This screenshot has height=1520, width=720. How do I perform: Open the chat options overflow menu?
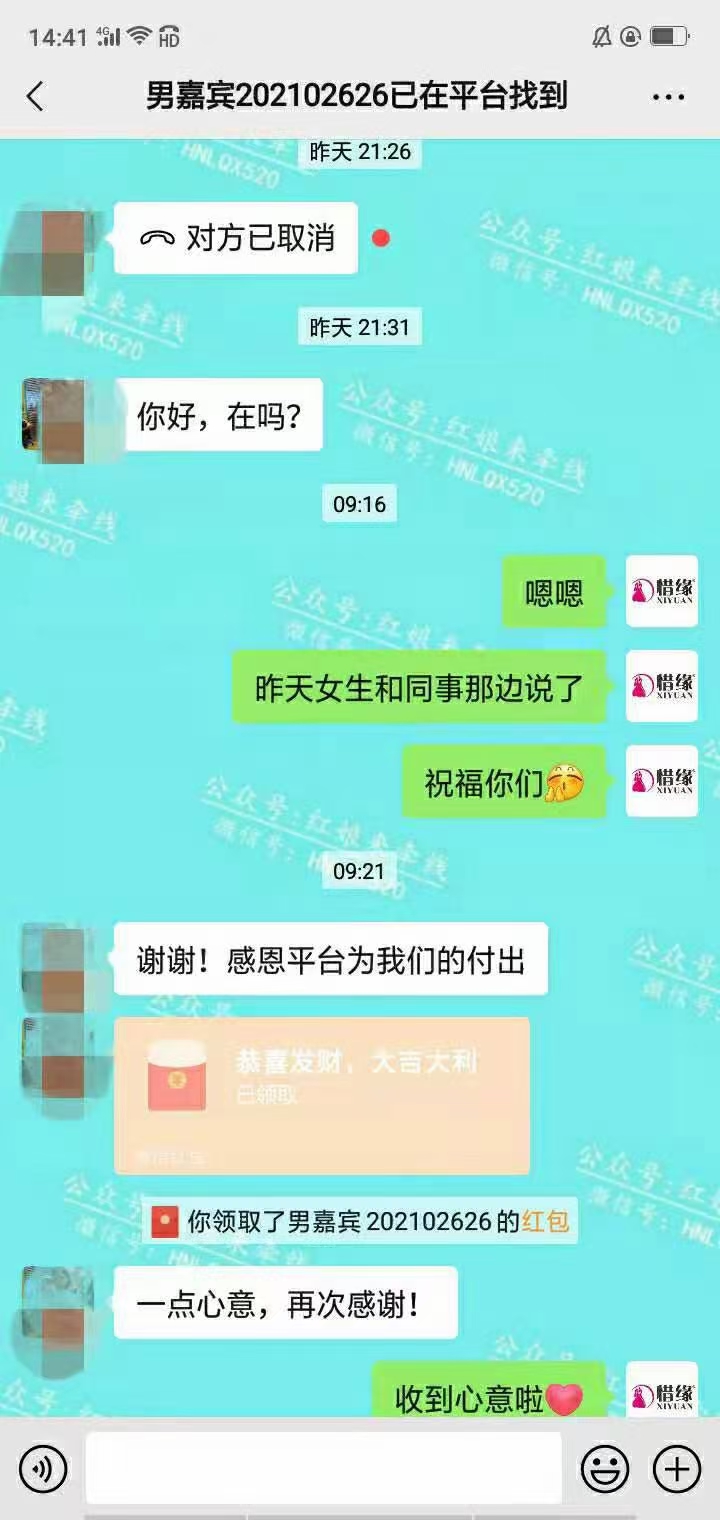click(x=667, y=96)
